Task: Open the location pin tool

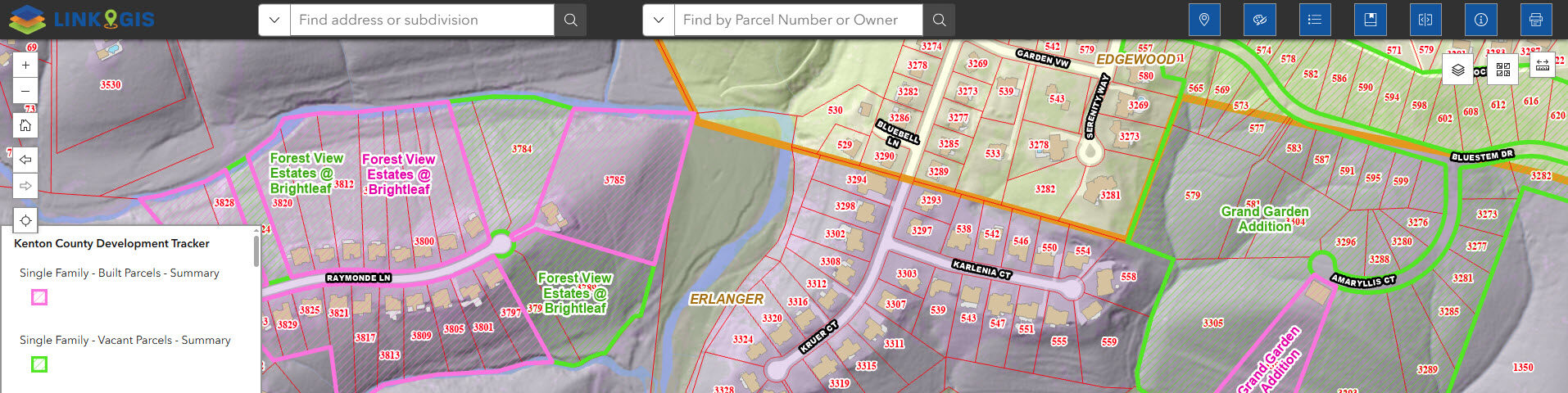Action: (x=1203, y=20)
